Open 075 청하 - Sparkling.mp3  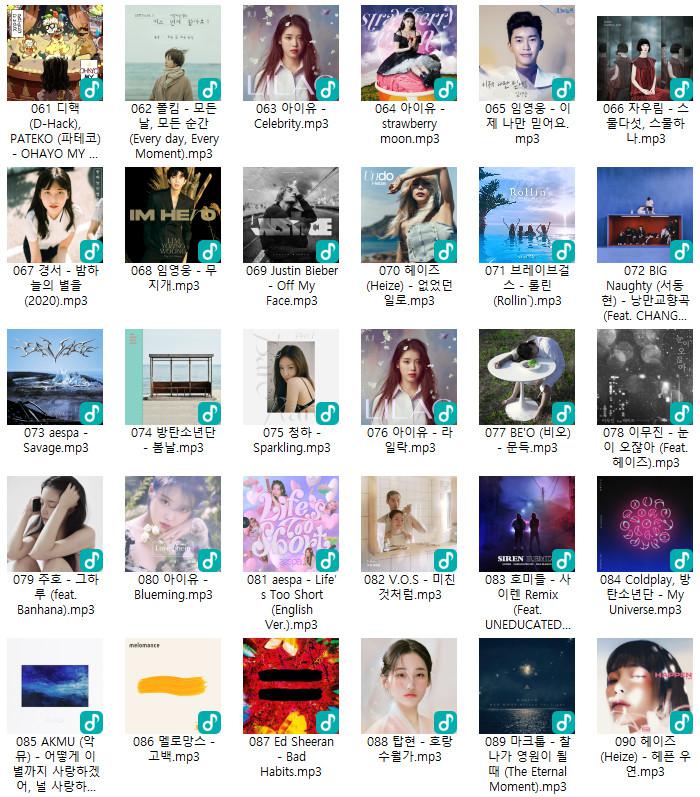[x=291, y=377]
